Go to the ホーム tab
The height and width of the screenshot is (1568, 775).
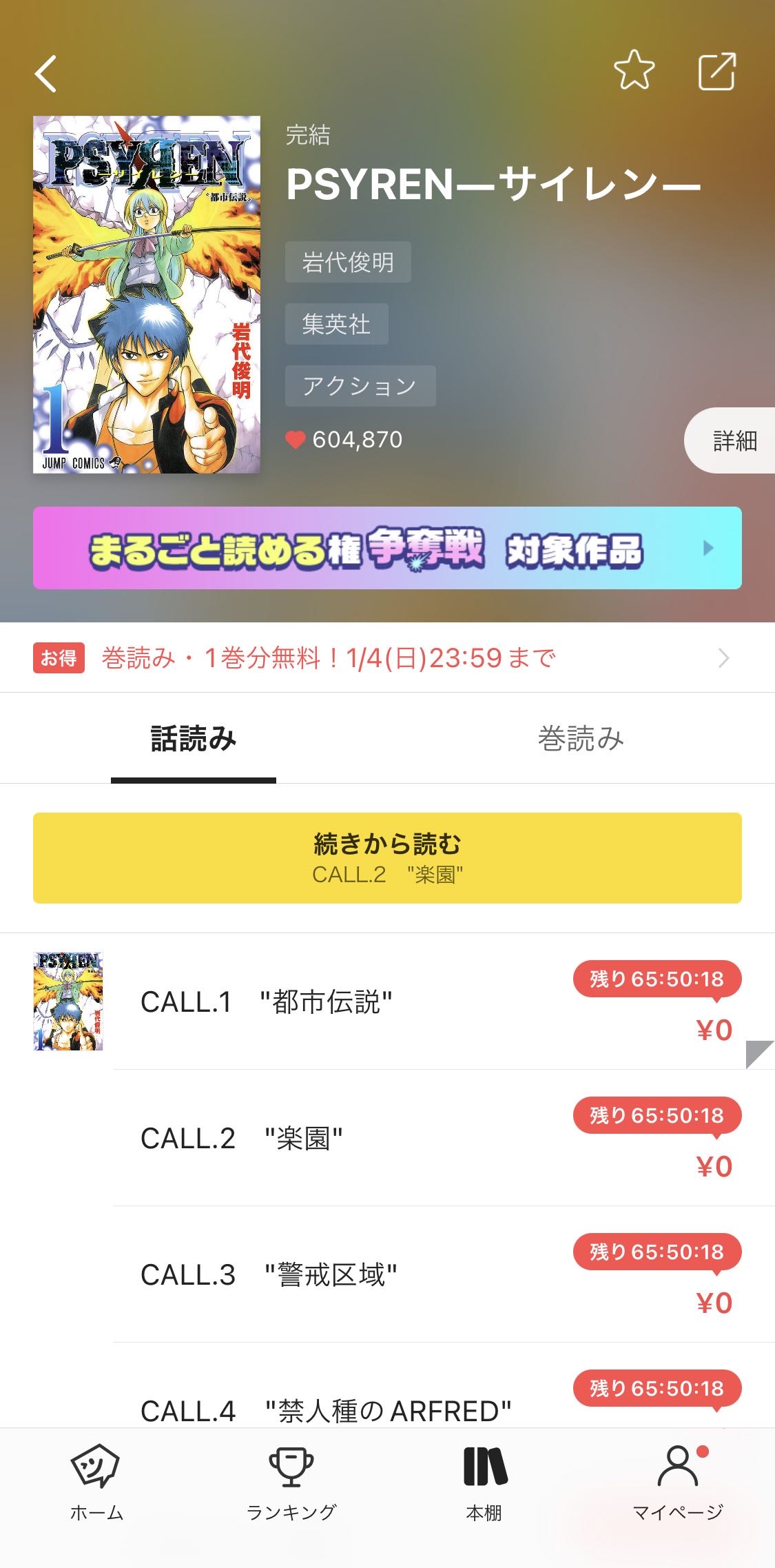96,1482
